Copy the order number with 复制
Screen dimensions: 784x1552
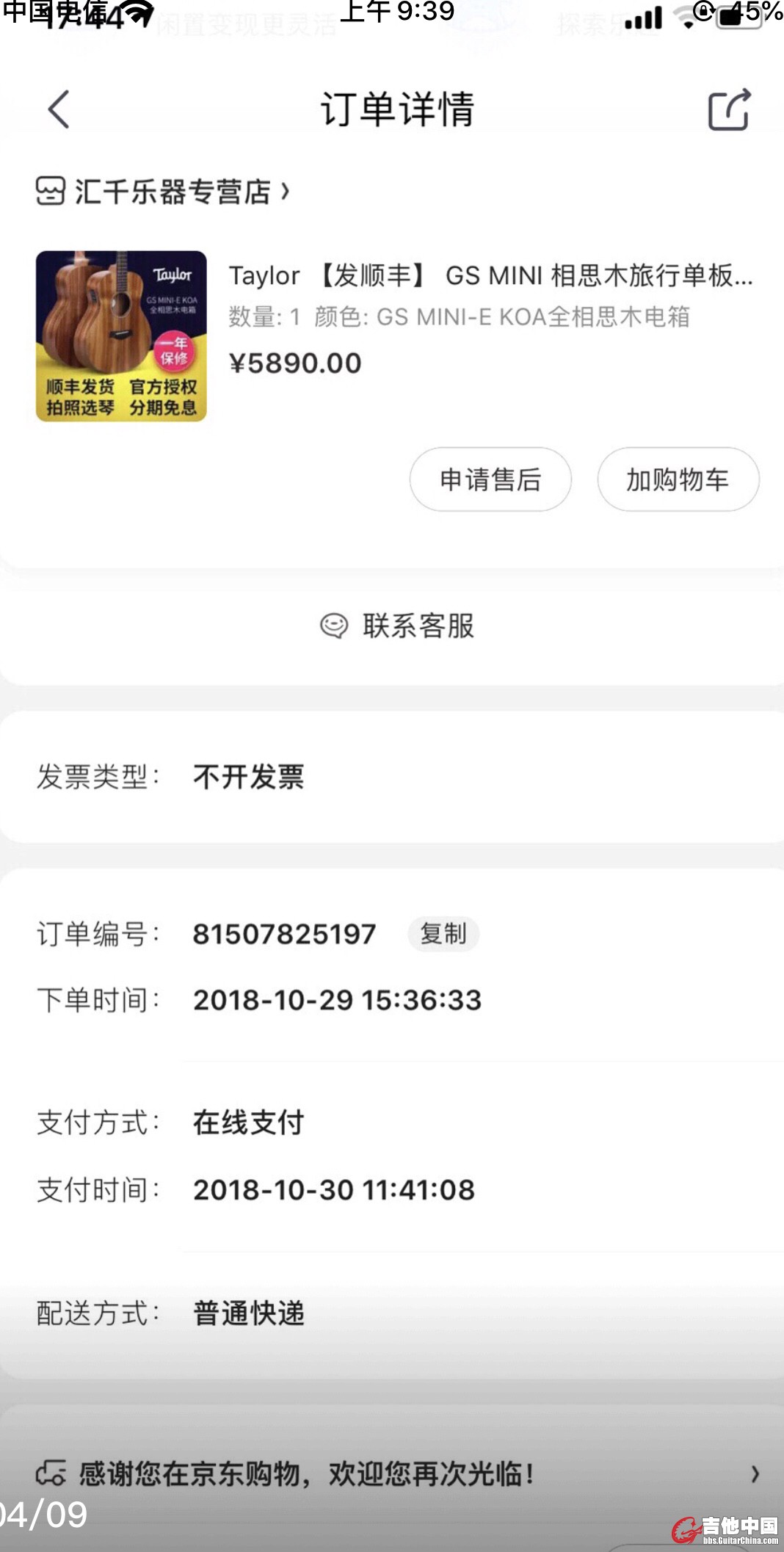pyautogui.click(x=443, y=934)
